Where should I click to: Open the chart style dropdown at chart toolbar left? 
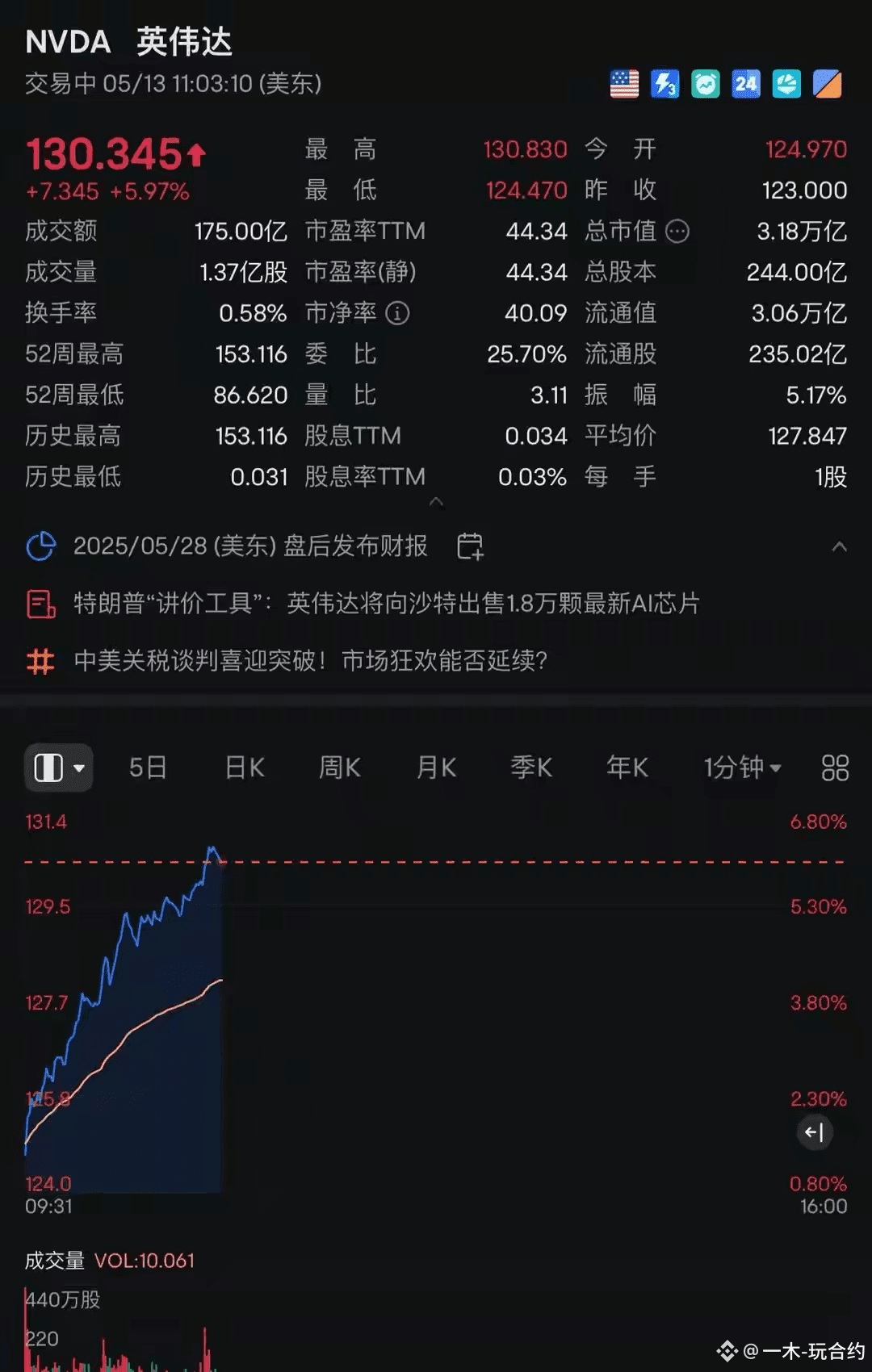pyautogui.click(x=58, y=768)
